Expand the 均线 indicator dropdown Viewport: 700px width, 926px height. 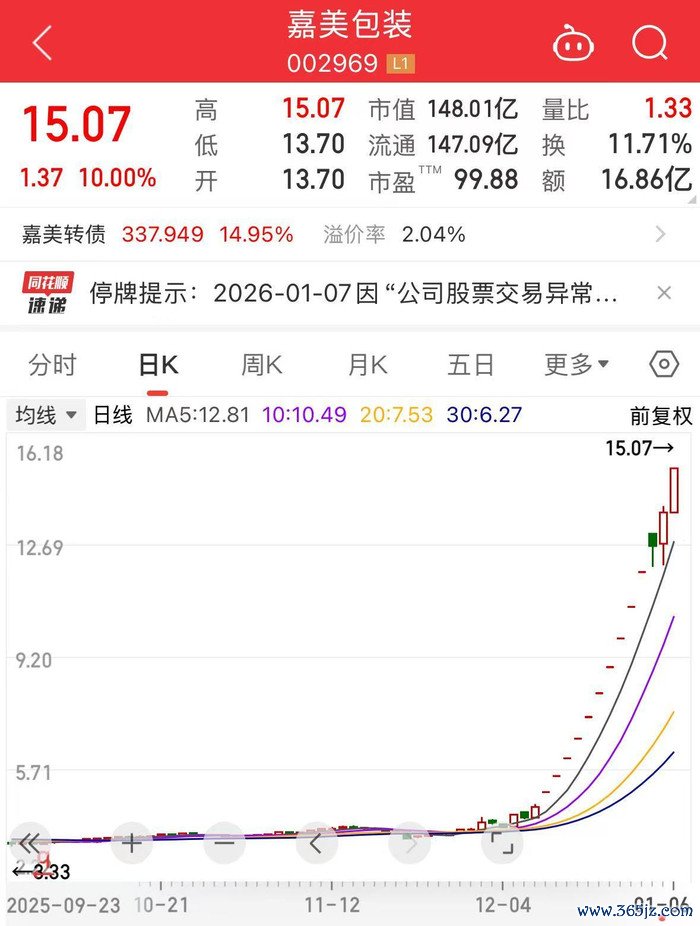tap(47, 415)
